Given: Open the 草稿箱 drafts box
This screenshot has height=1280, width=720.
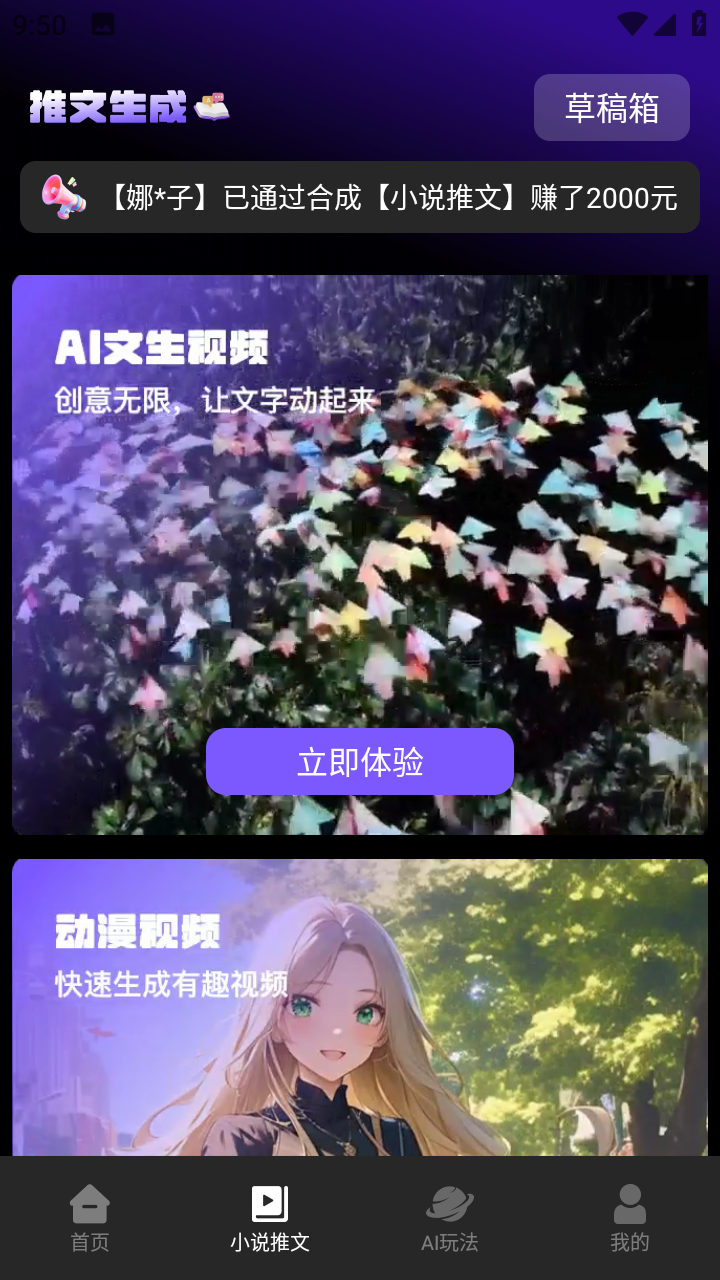Looking at the screenshot, I should [611, 108].
